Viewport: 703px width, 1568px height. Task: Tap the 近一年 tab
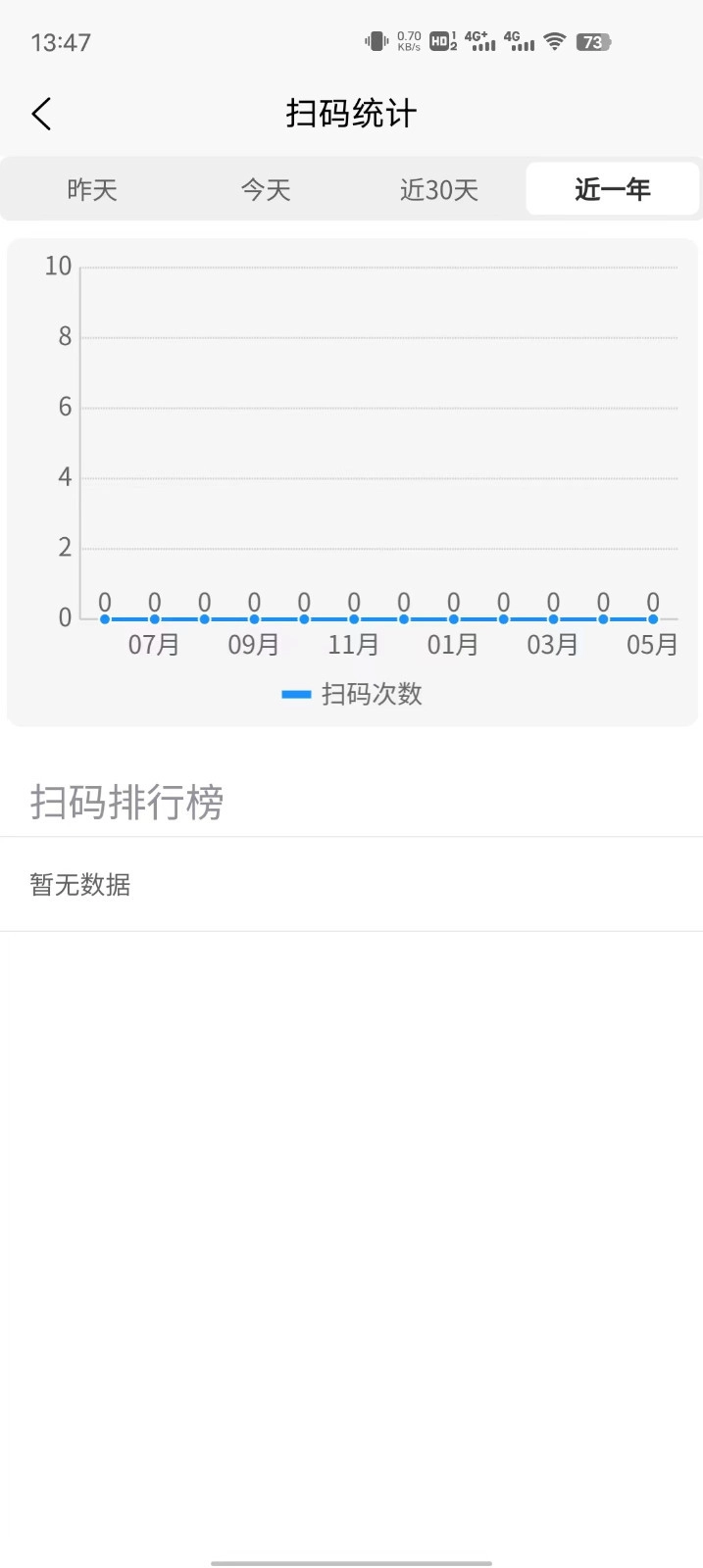(612, 189)
